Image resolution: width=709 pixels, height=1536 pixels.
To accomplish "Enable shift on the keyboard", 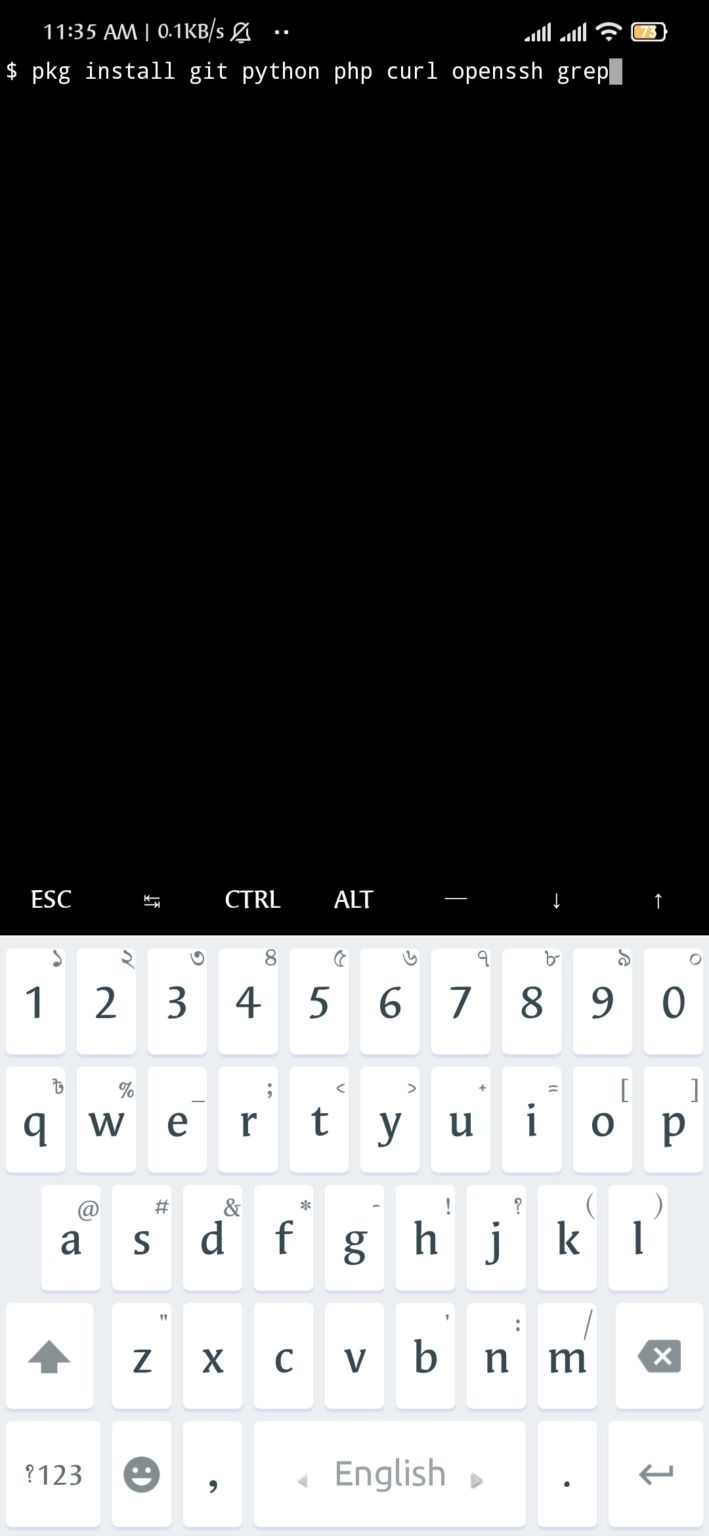I will (49, 1357).
